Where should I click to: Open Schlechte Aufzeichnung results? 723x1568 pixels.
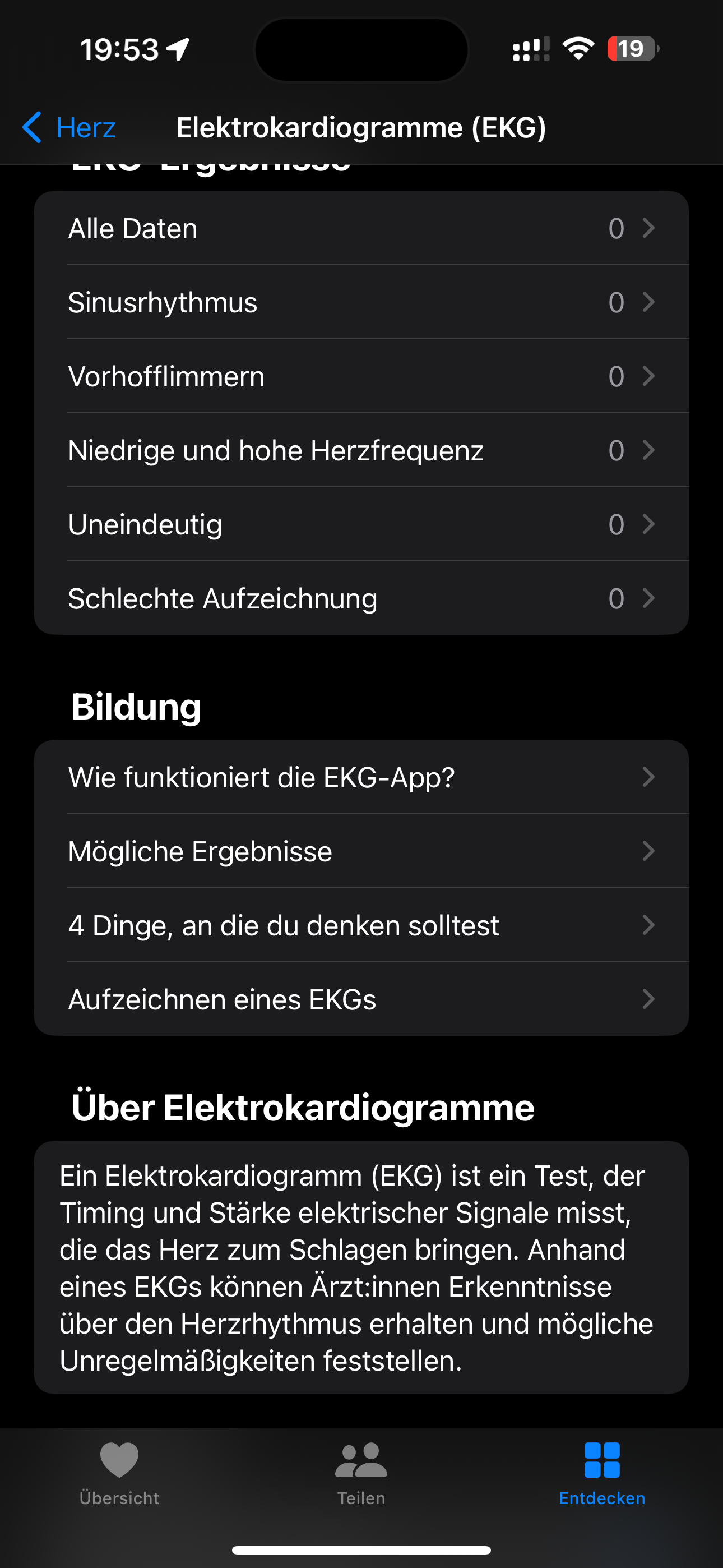tap(361, 598)
